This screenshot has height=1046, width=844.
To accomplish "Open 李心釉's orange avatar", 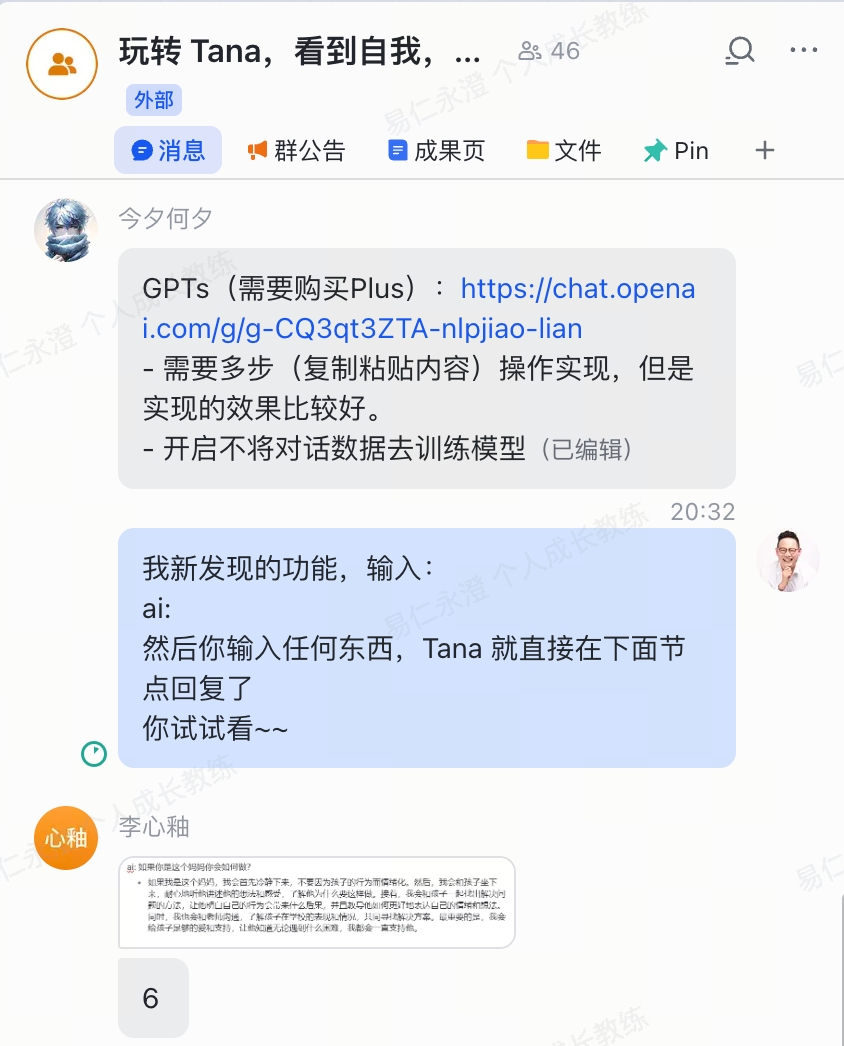I will click(x=66, y=838).
